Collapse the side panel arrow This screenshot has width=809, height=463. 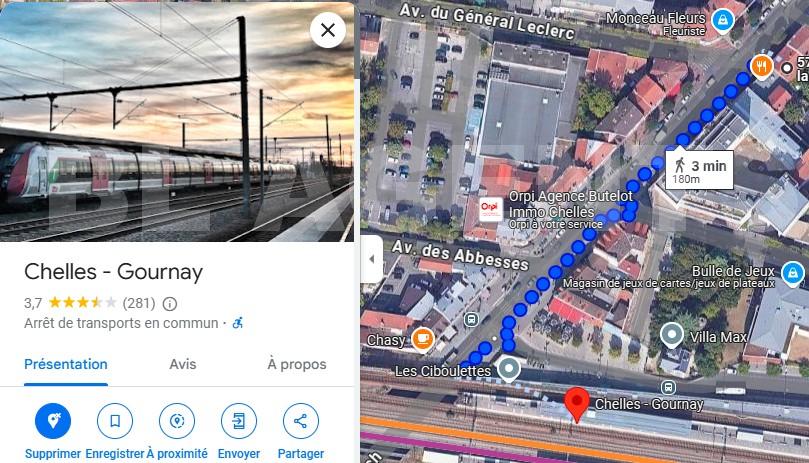(371, 259)
